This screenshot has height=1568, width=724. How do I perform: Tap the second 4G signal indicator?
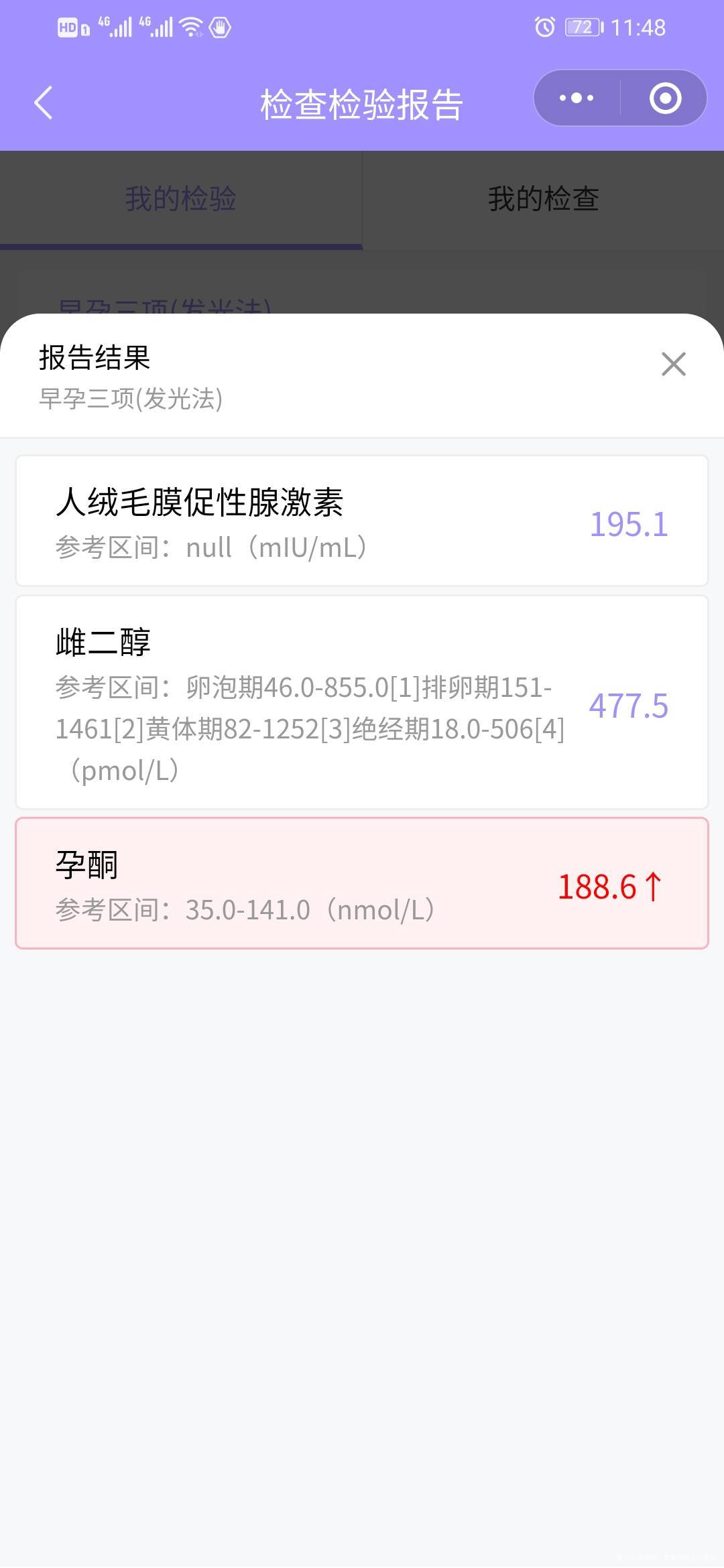coord(161,27)
